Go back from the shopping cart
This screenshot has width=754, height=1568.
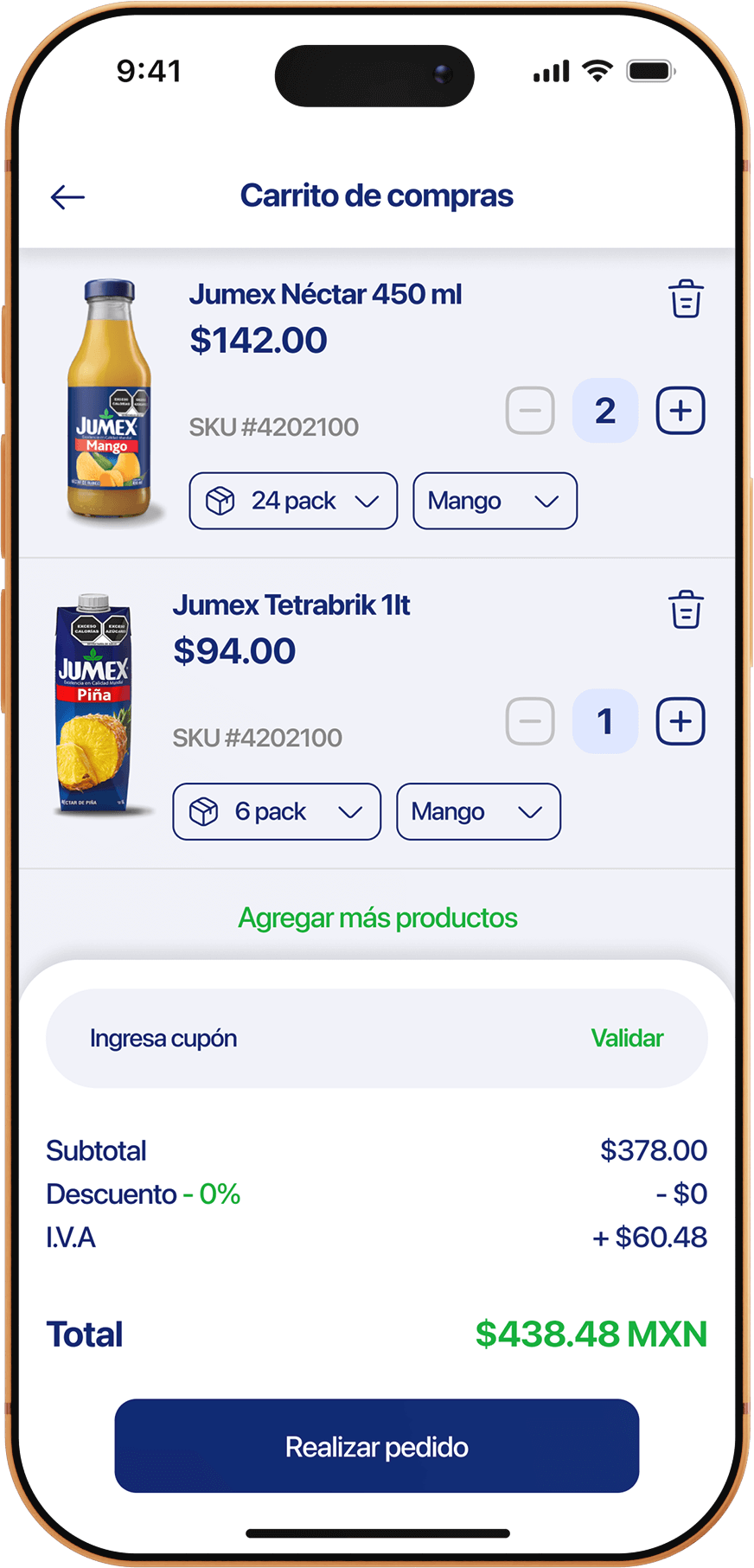click(x=67, y=197)
